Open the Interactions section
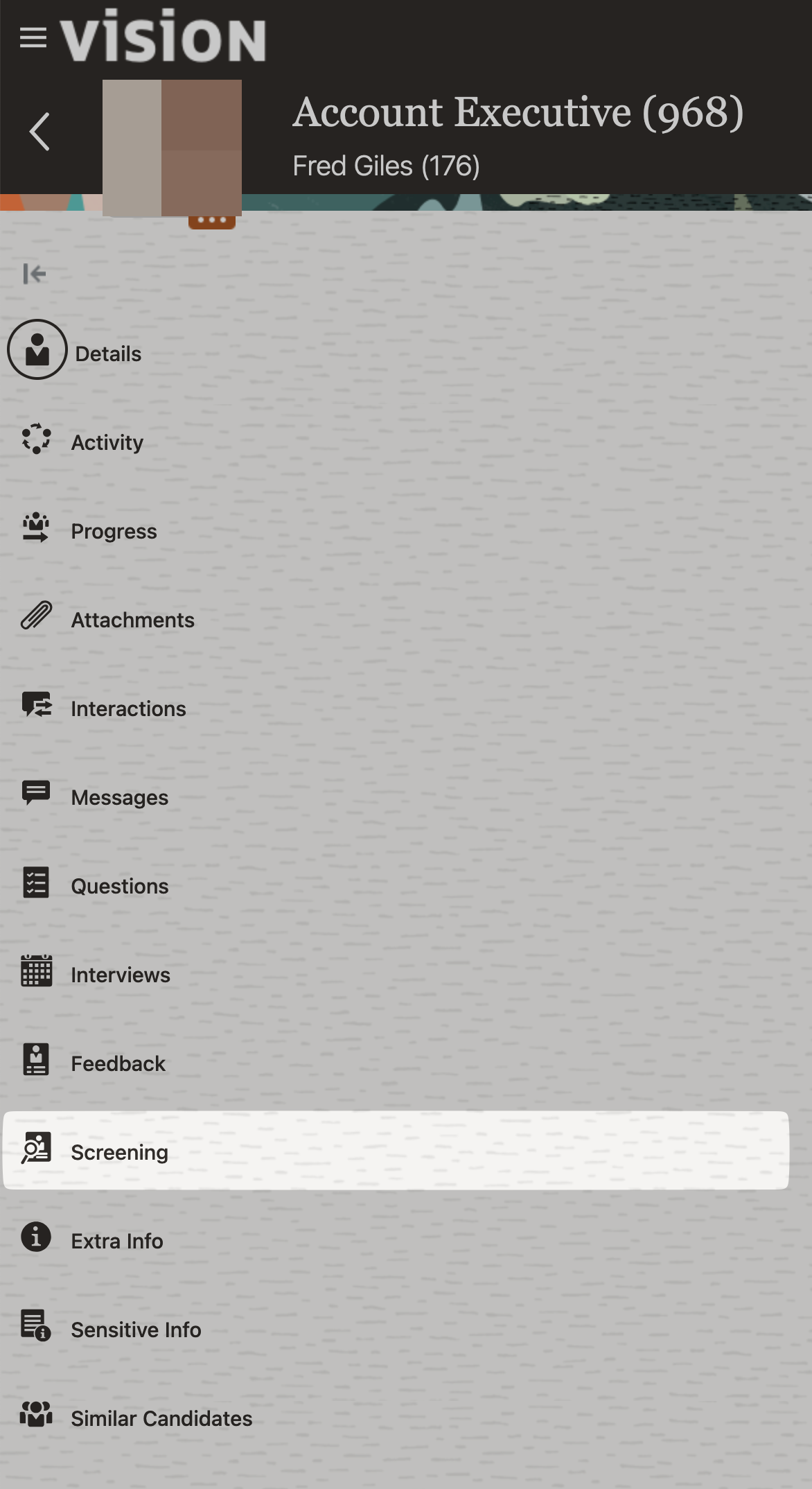Image resolution: width=812 pixels, height=1489 pixels. (127, 708)
